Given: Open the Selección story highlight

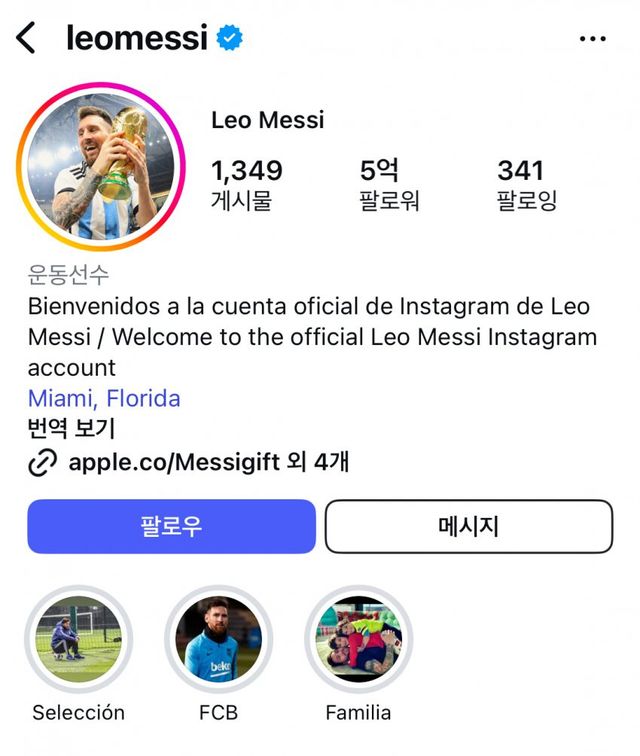Looking at the screenshot, I should click(78, 640).
